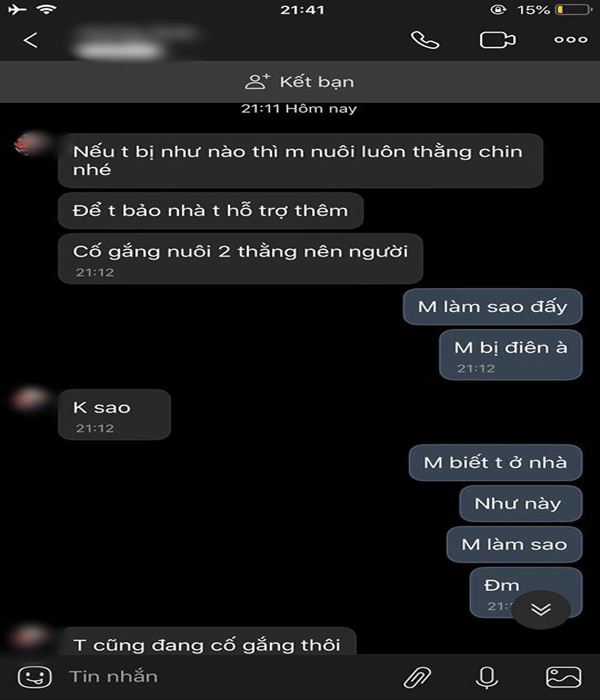Image resolution: width=600 pixels, height=700 pixels.
Task: Focus the Tin nhắn message field
Action: [220, 677]
